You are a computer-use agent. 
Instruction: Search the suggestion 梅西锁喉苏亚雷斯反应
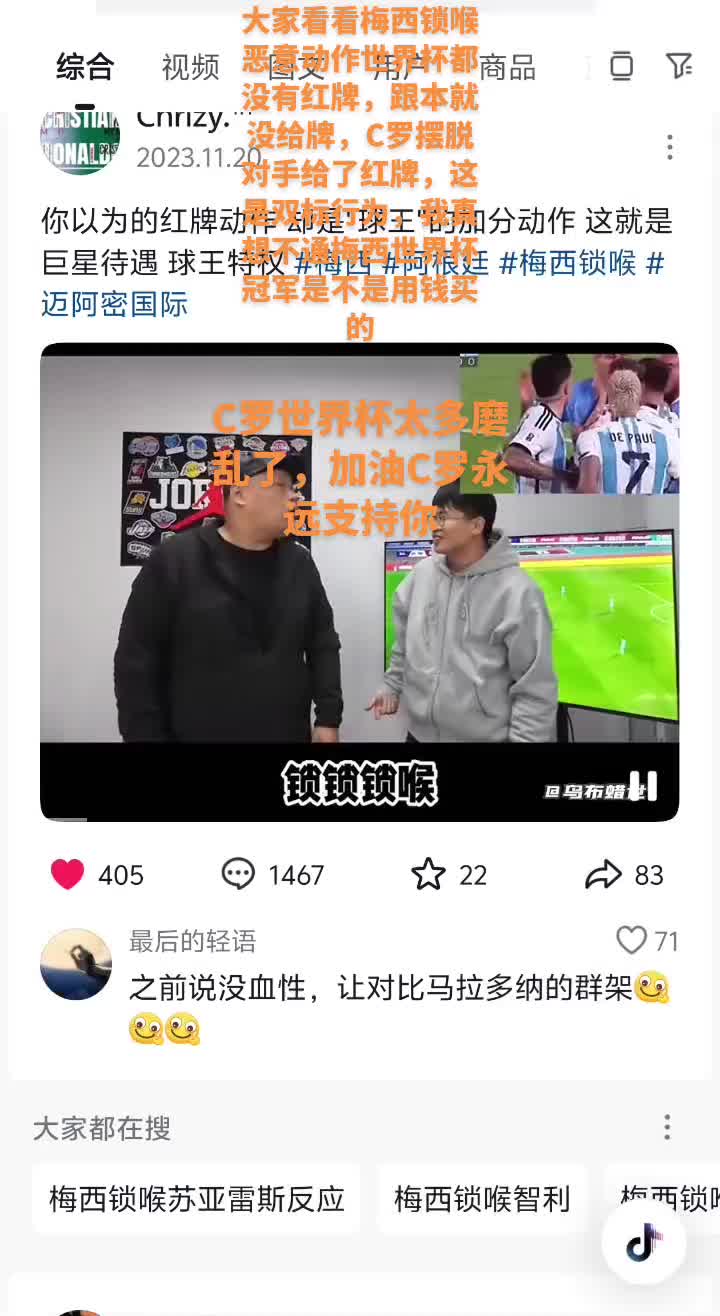click(x=196, y=1198)
